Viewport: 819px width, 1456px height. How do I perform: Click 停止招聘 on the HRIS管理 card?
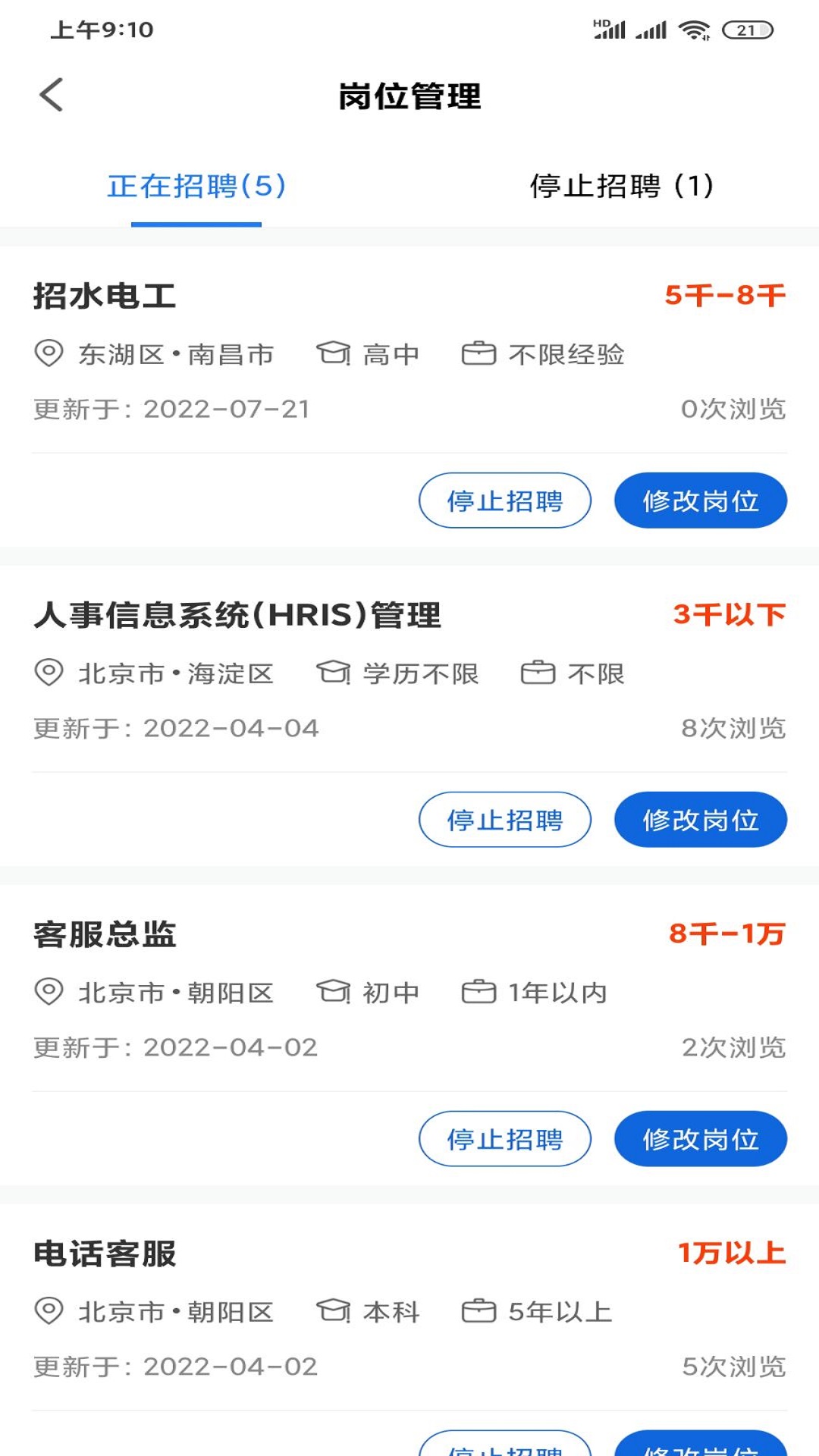click(x=506, y=820)
